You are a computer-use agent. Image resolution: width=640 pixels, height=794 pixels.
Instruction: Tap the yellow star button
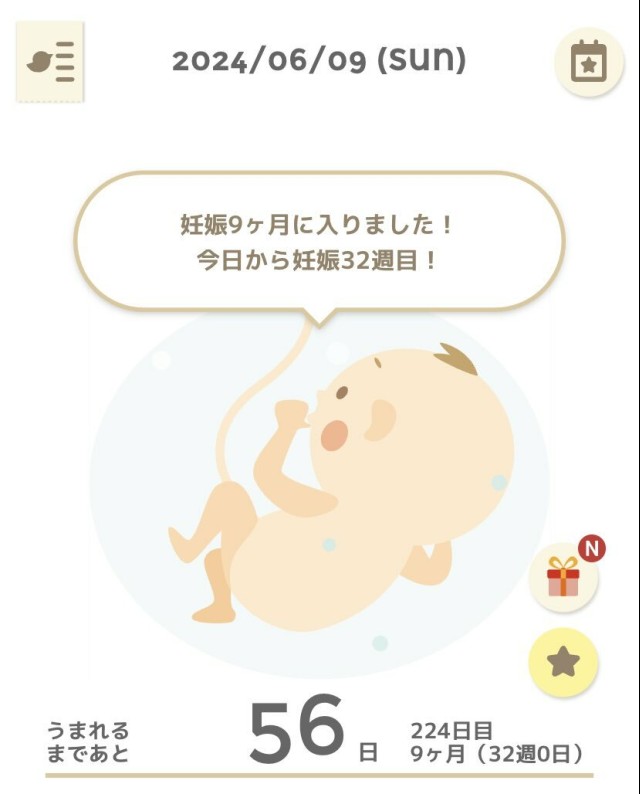coord(563,662)
